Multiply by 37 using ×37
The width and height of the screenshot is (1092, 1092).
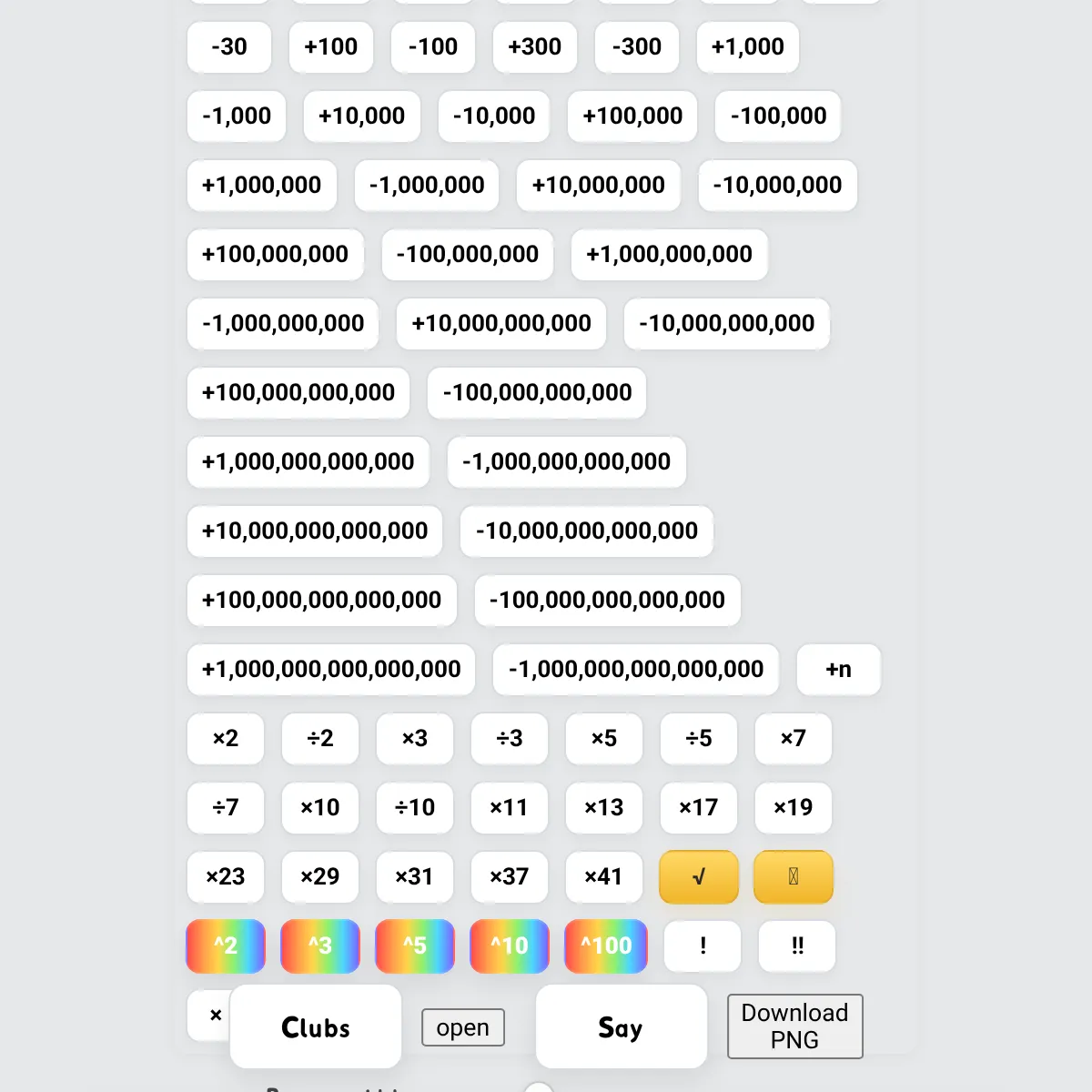[510, 877]
